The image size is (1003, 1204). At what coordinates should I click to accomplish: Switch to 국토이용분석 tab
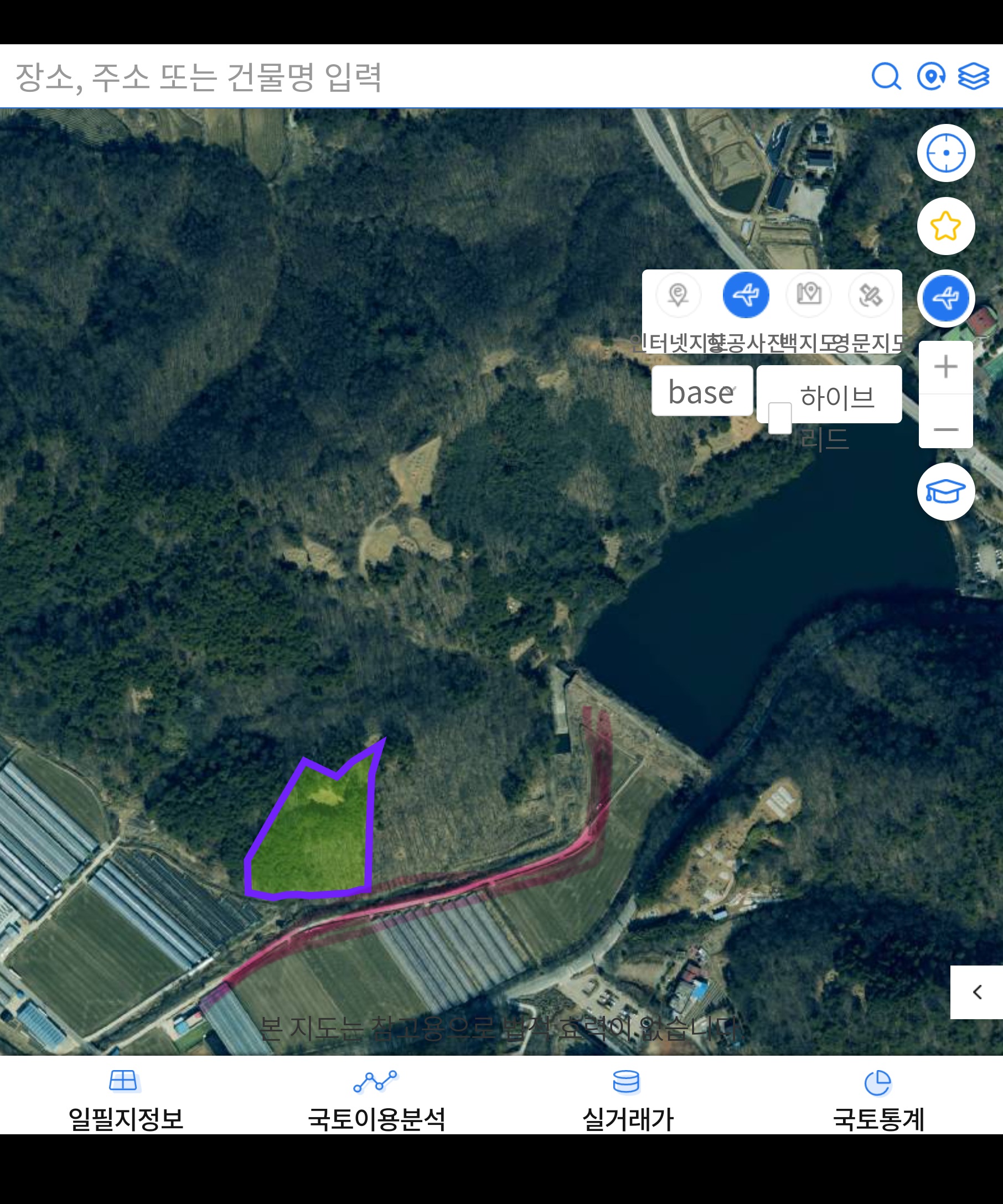tap(376, 1101)
